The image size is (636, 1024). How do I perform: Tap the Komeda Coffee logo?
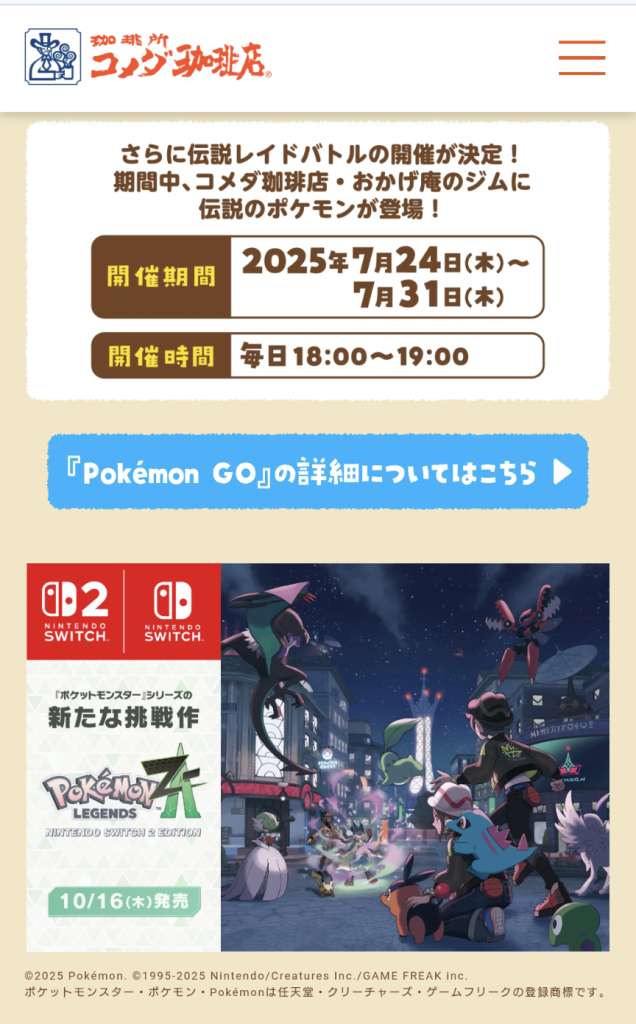click(x=148, y=57)
